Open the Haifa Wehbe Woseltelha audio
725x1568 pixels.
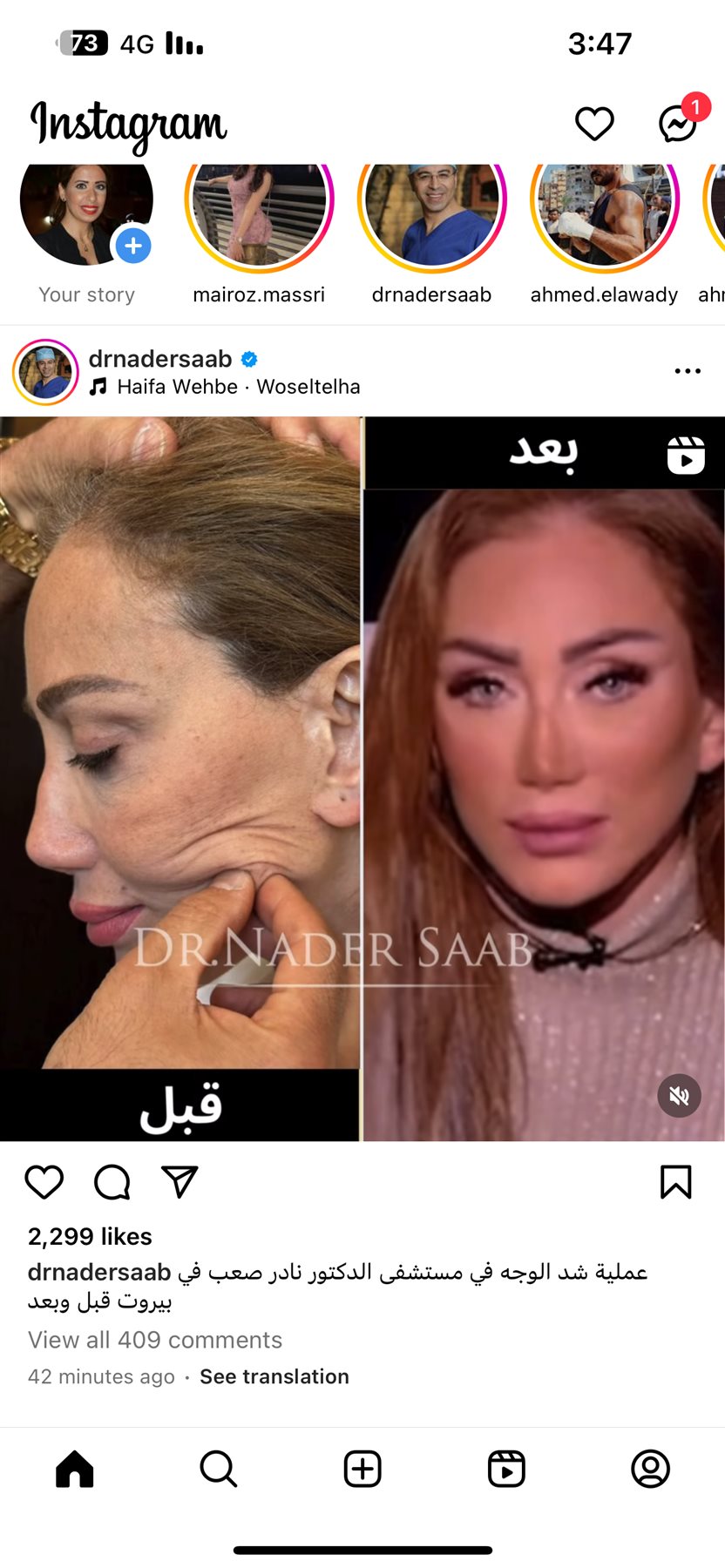click(237, 387)
